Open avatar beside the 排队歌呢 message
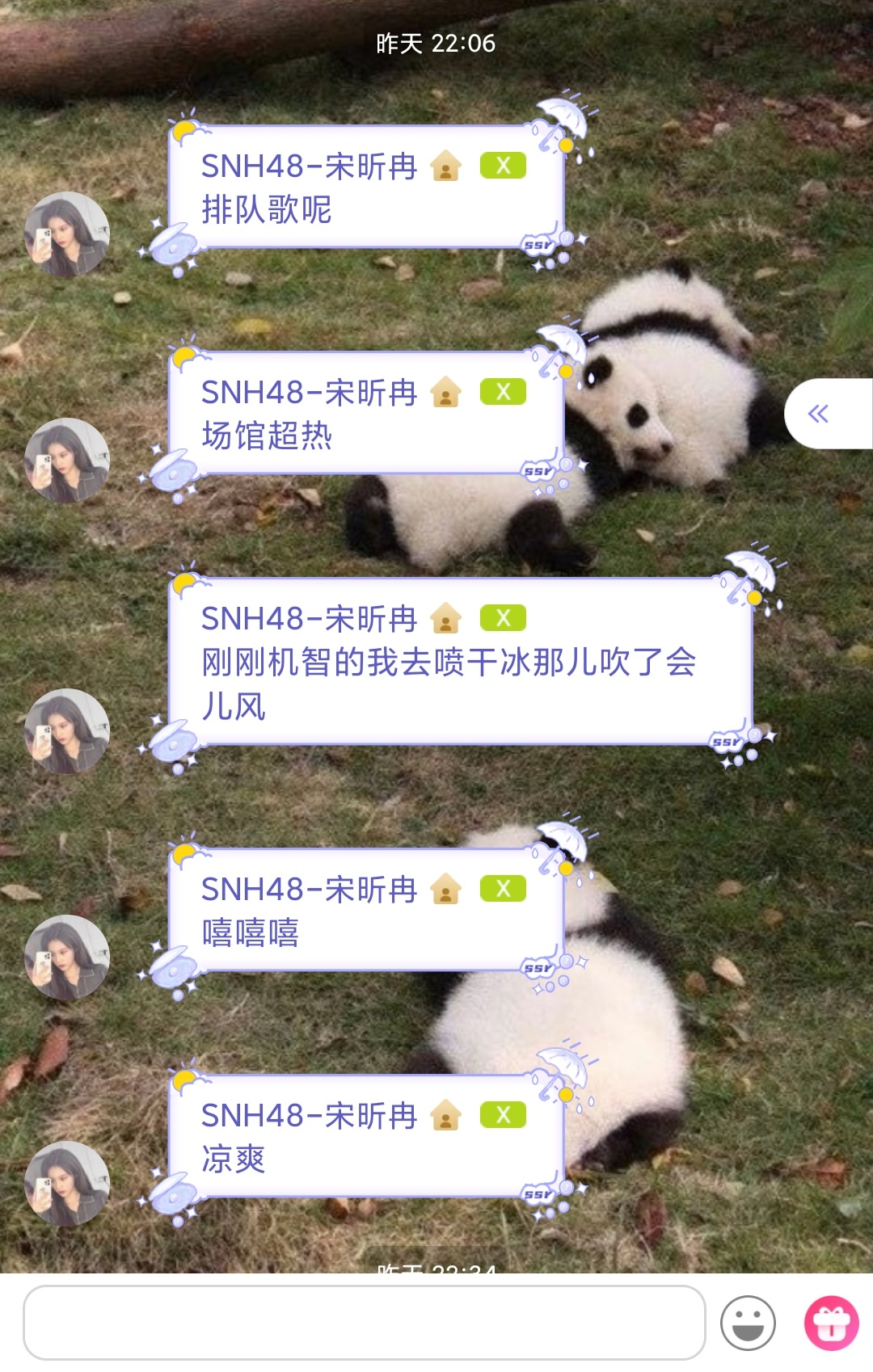 (x=67, y=234)
